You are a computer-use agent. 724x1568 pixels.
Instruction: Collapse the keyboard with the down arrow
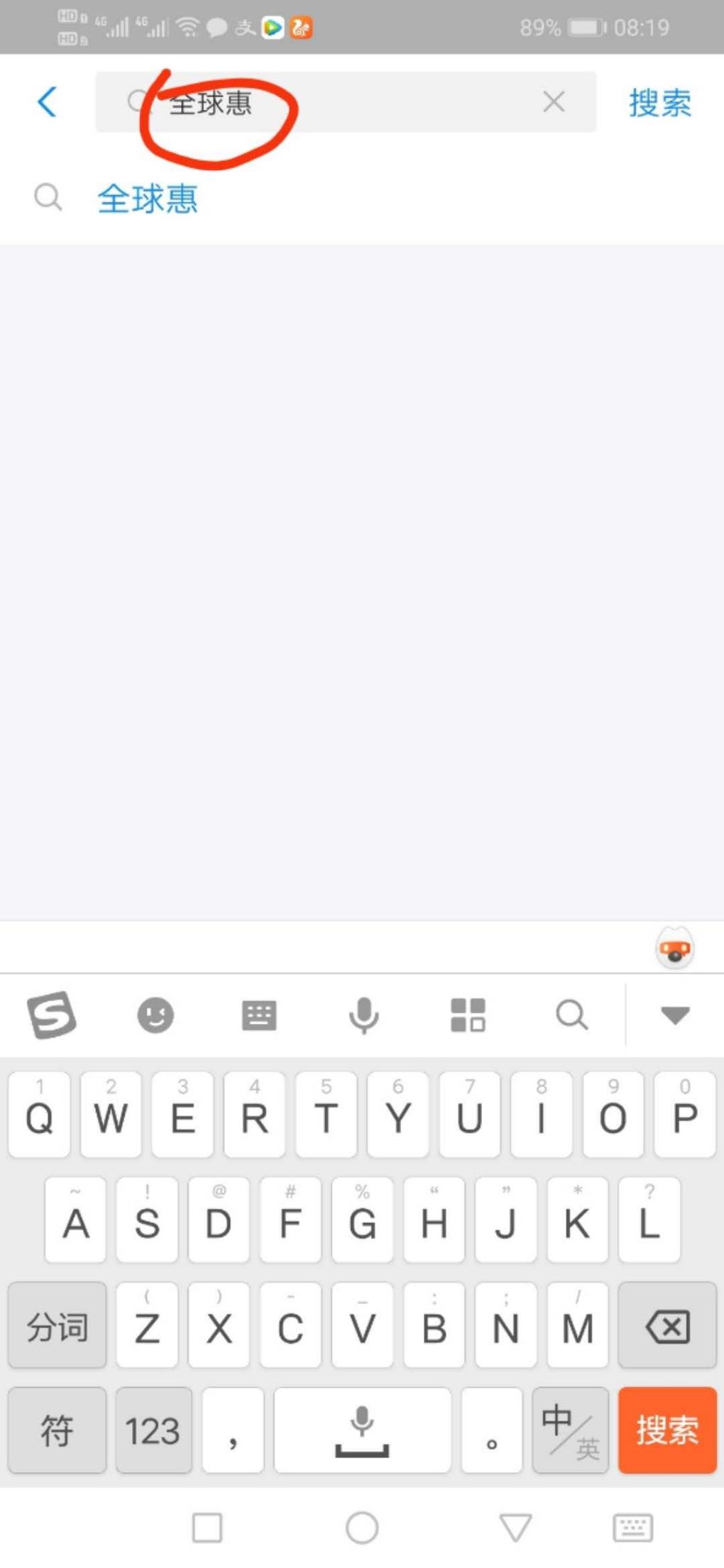(675, 1015)
